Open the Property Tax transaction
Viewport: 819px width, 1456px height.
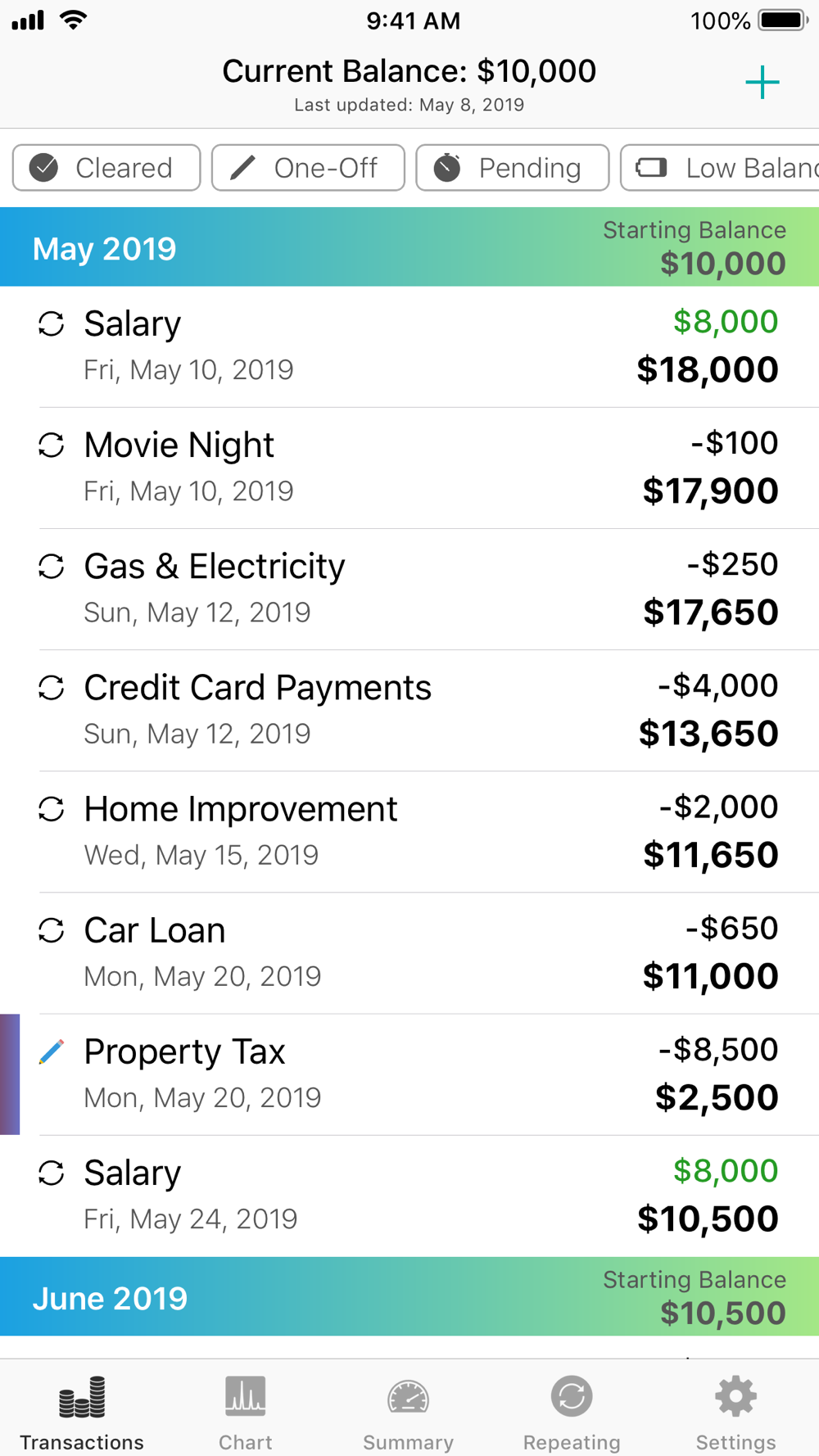[x=409, y=1074]
